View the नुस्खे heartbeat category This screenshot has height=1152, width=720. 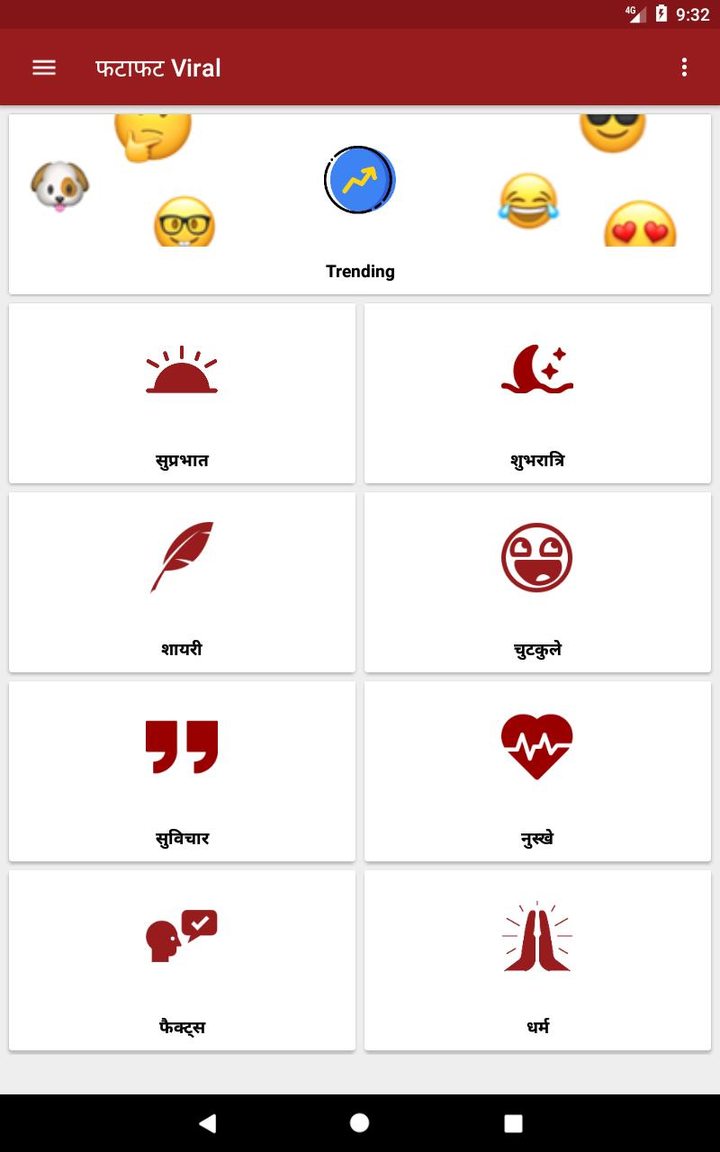(538, 771)
